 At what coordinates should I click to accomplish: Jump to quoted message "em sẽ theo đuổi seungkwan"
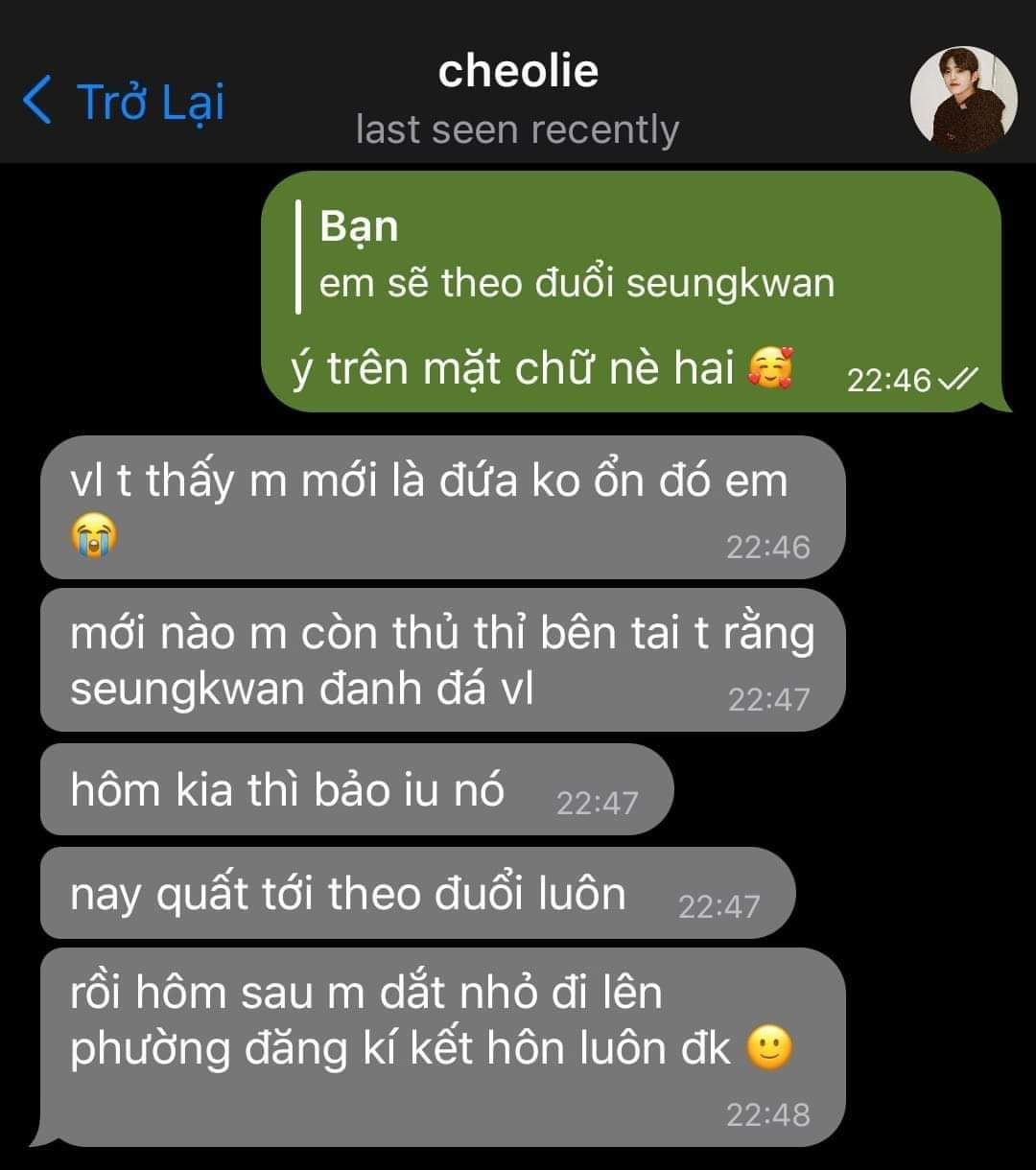[x=576, y=256]
